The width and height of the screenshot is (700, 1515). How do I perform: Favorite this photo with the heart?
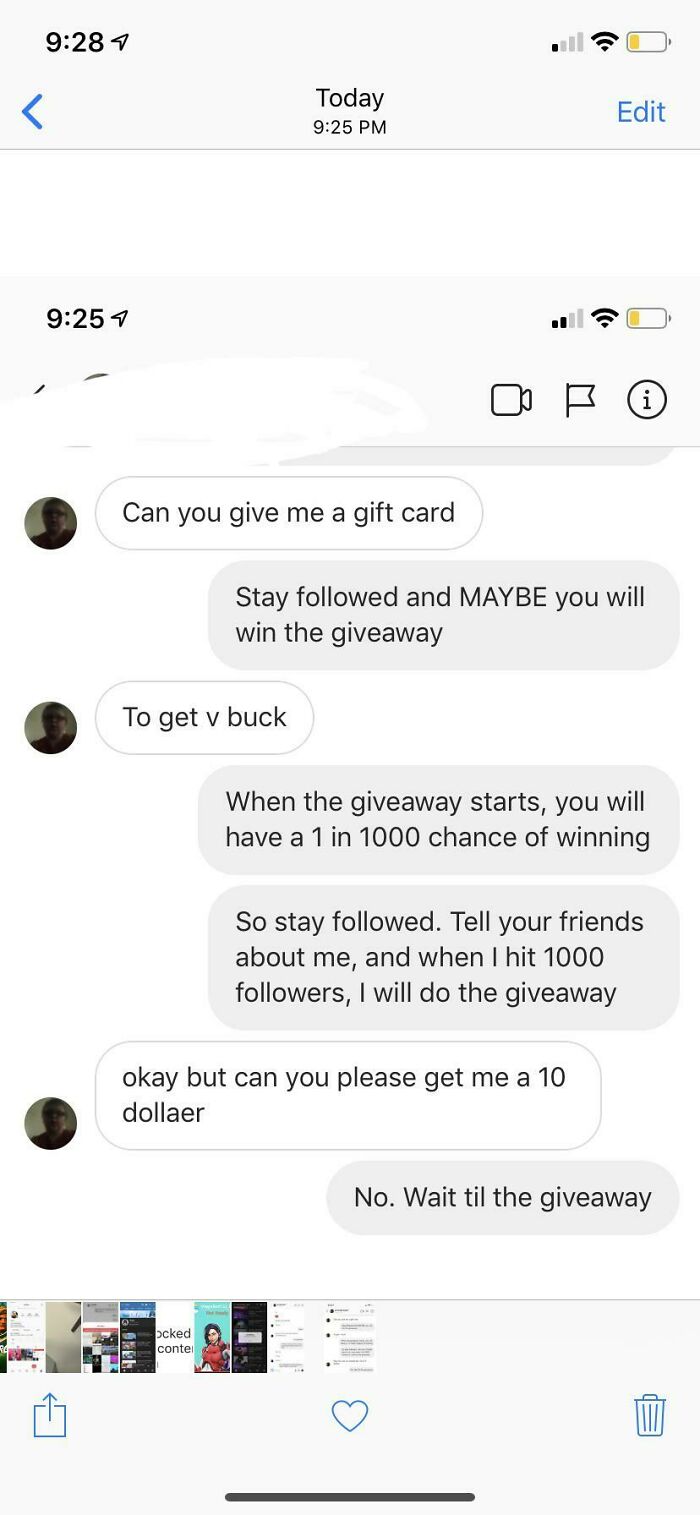click(x=349, y=1415)
